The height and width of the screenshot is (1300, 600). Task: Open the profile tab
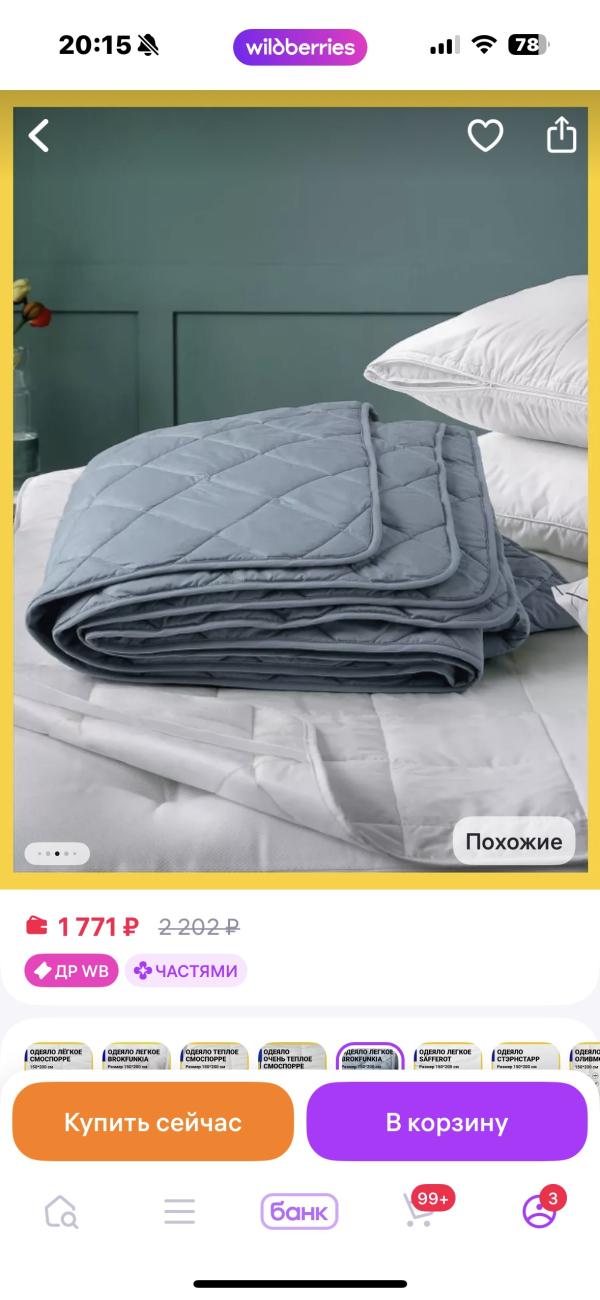click(x=541, y=1210)
